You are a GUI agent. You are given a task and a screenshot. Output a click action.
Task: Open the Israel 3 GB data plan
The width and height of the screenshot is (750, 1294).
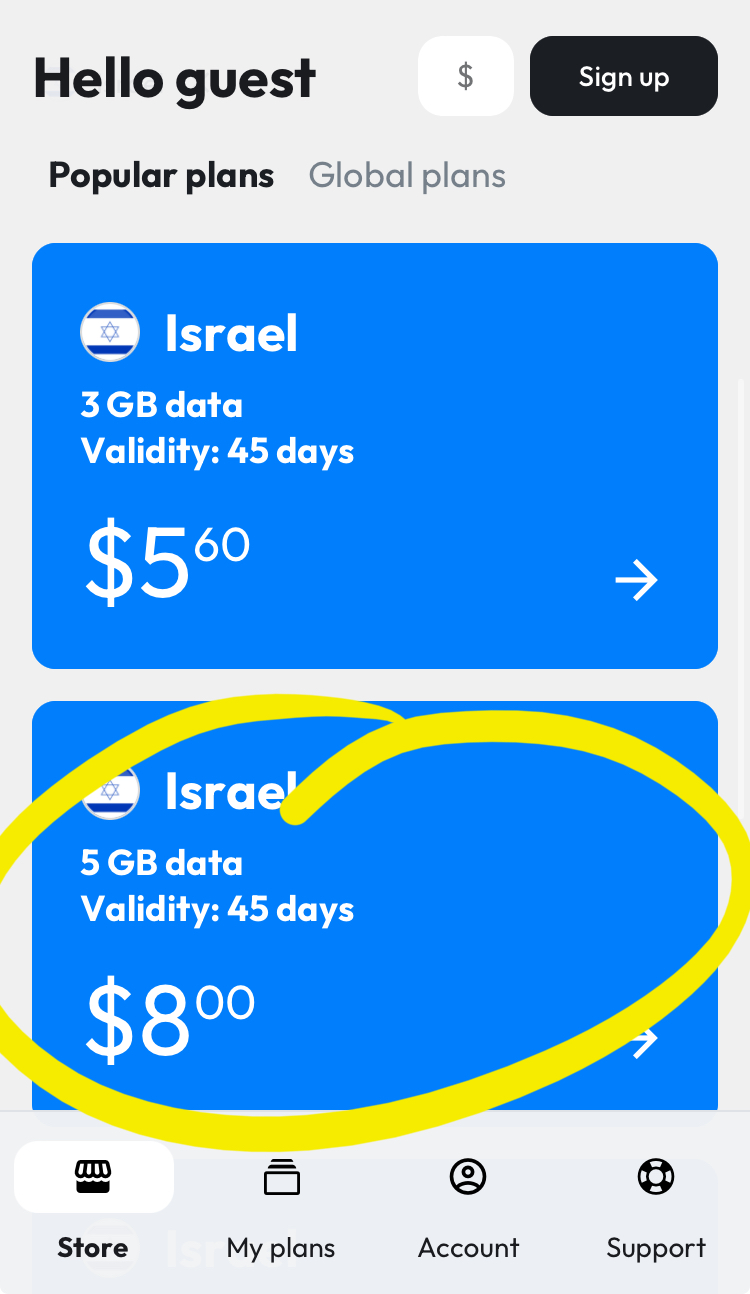click(x=375, y=456)
